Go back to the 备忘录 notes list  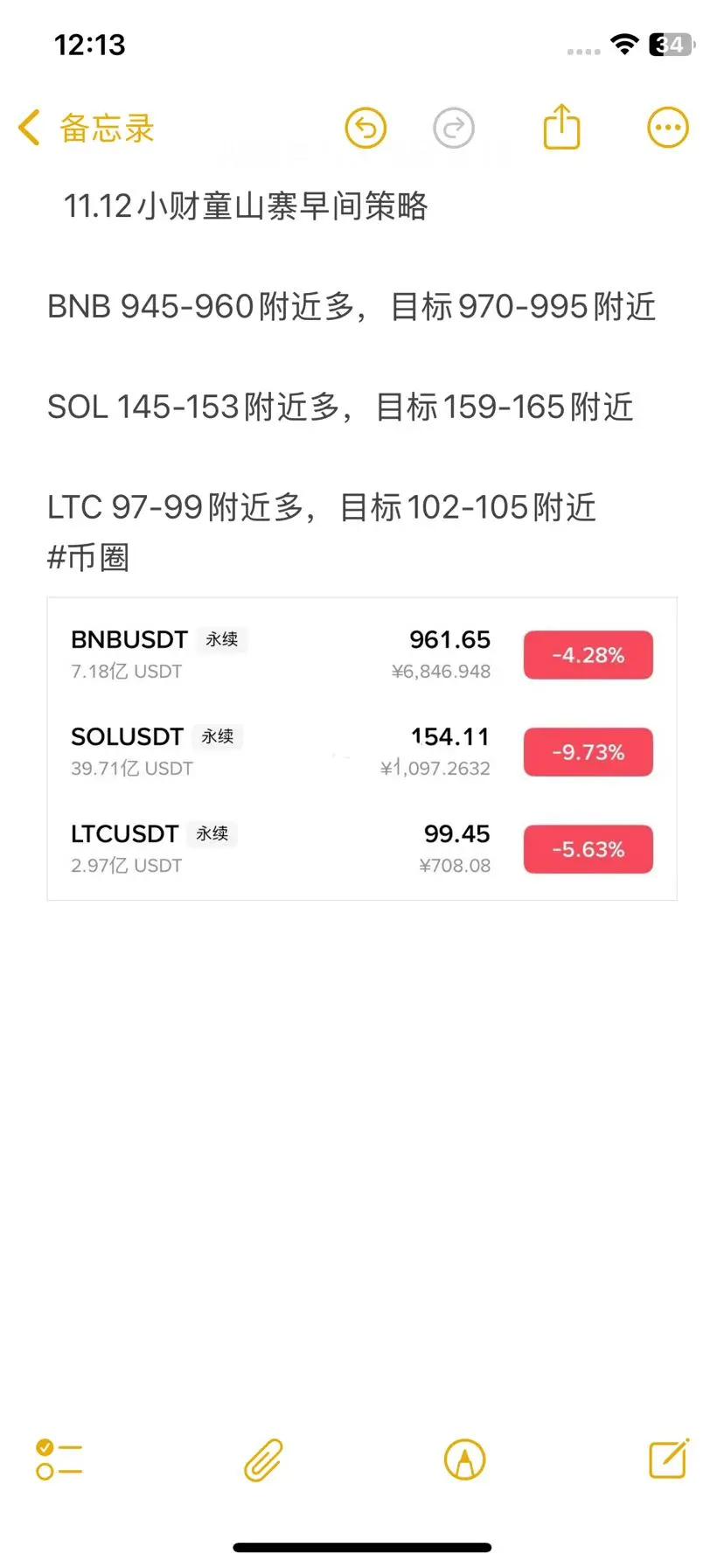[x=86, y=129]
